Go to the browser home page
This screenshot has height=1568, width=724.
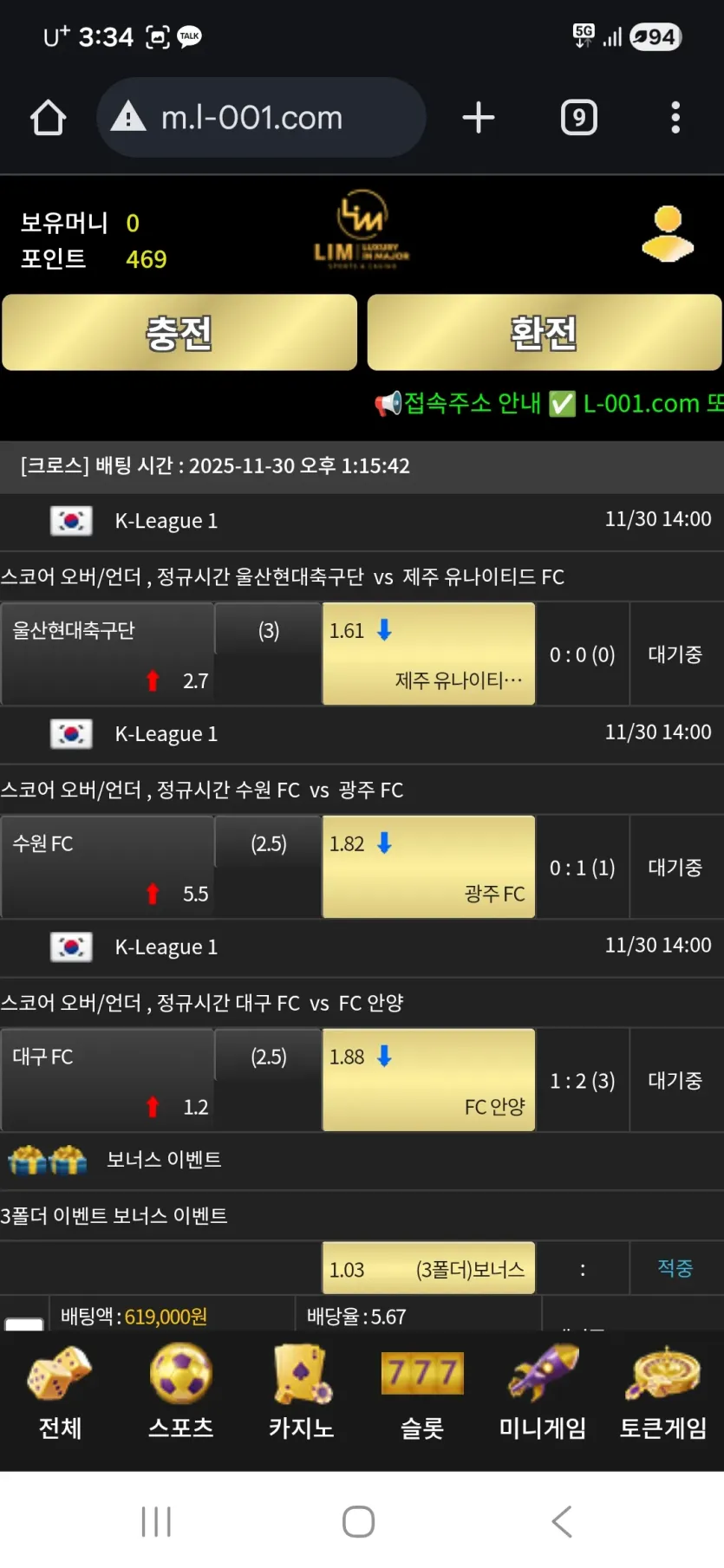point(49,118)
